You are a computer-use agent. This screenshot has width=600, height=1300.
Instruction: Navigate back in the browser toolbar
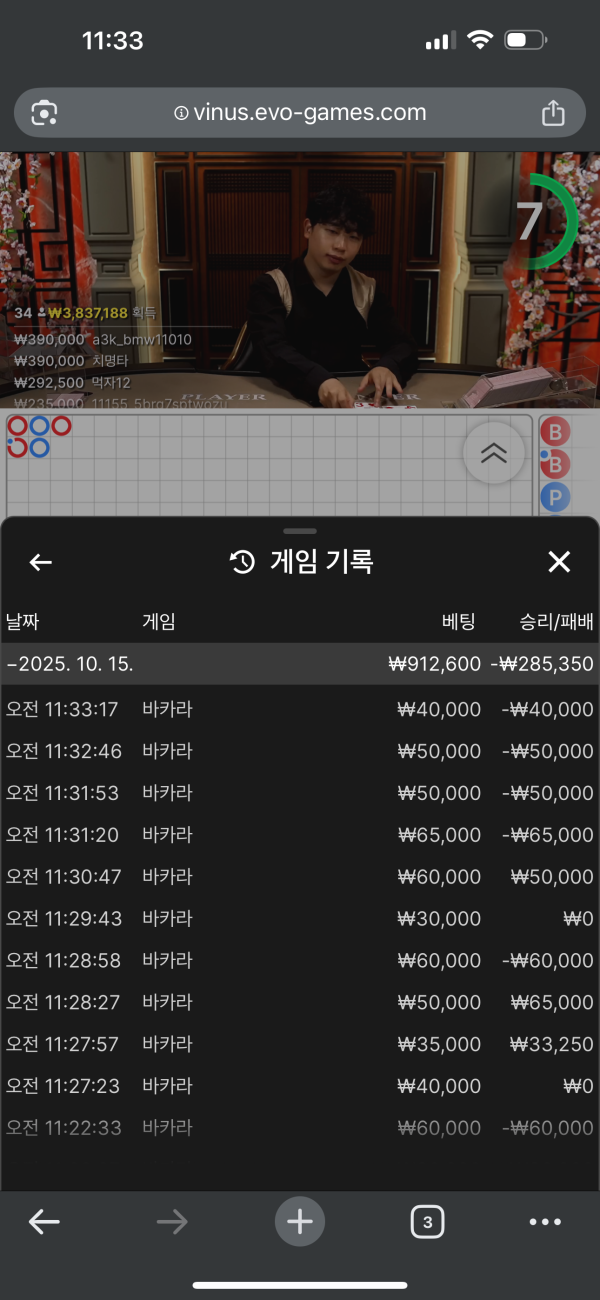[x=44, y=1221]
